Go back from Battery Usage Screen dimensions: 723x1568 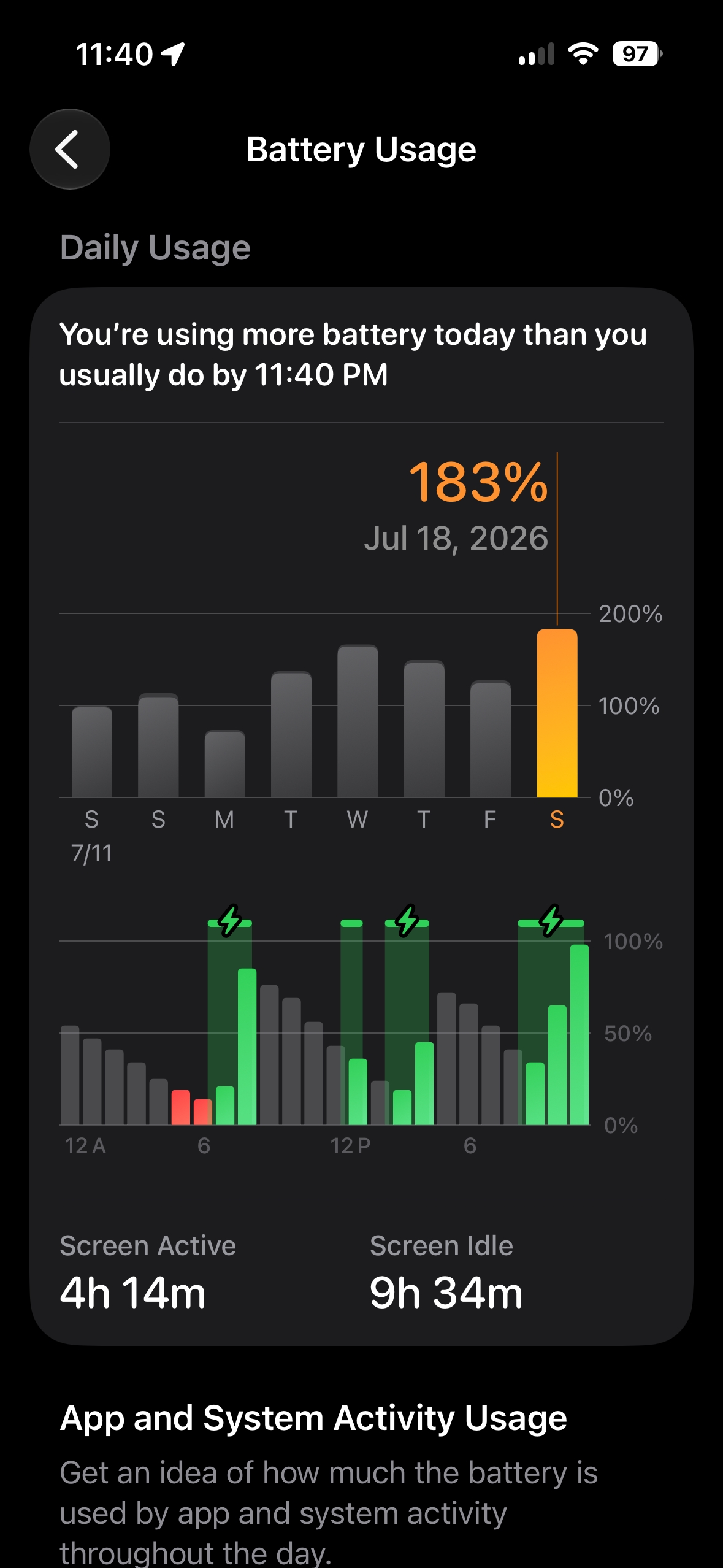coord(70,149)
